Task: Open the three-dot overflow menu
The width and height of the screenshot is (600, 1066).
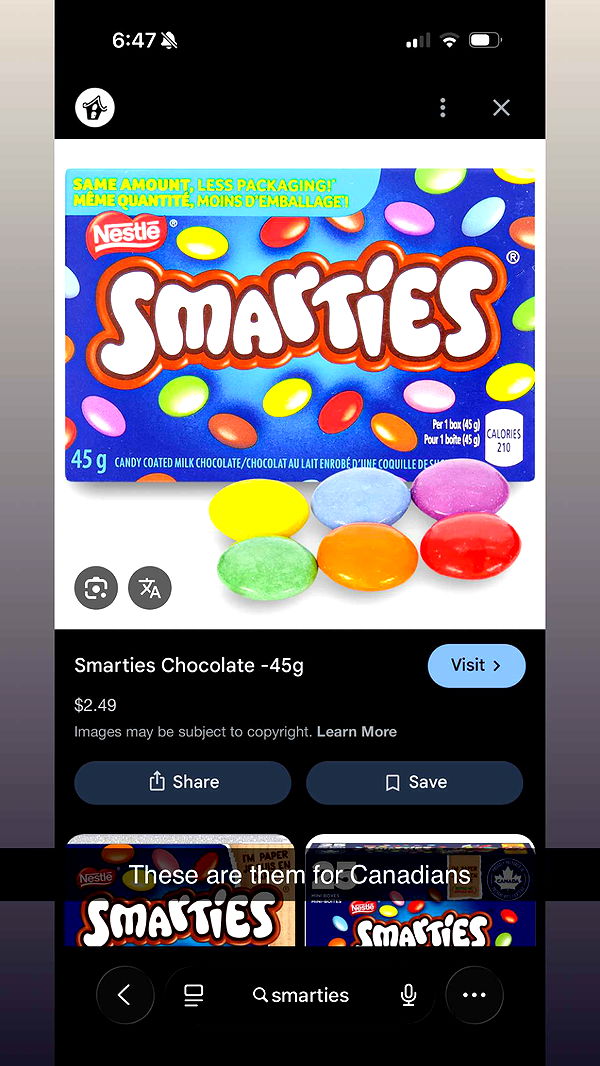Action: pos(443,108)
